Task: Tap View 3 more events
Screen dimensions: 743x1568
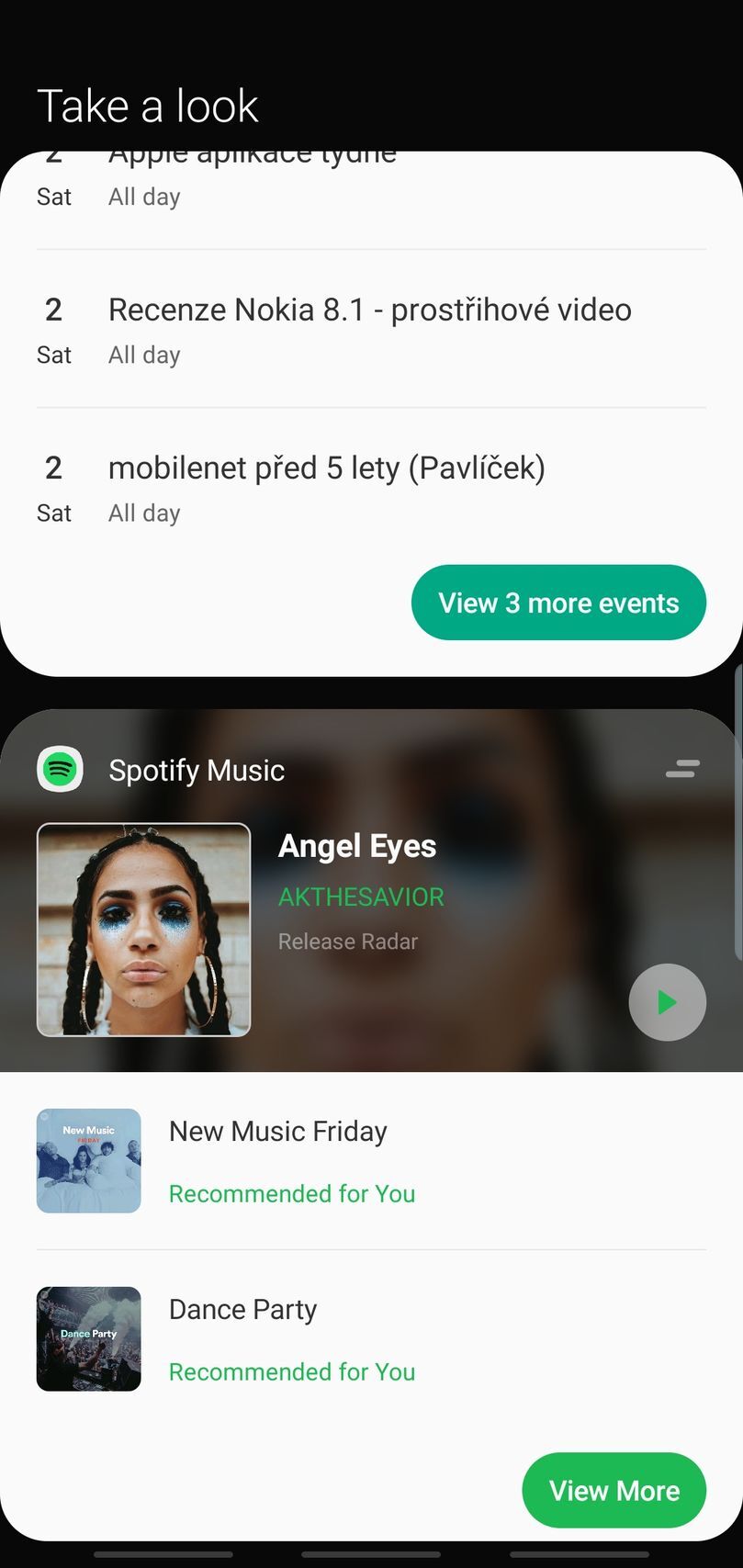Action: [557, 602]
